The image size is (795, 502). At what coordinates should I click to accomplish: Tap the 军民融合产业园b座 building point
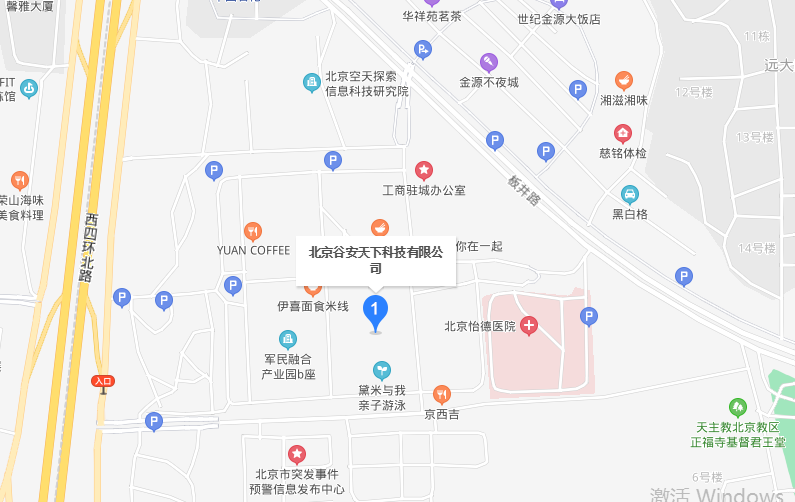[x=288, y=339]
